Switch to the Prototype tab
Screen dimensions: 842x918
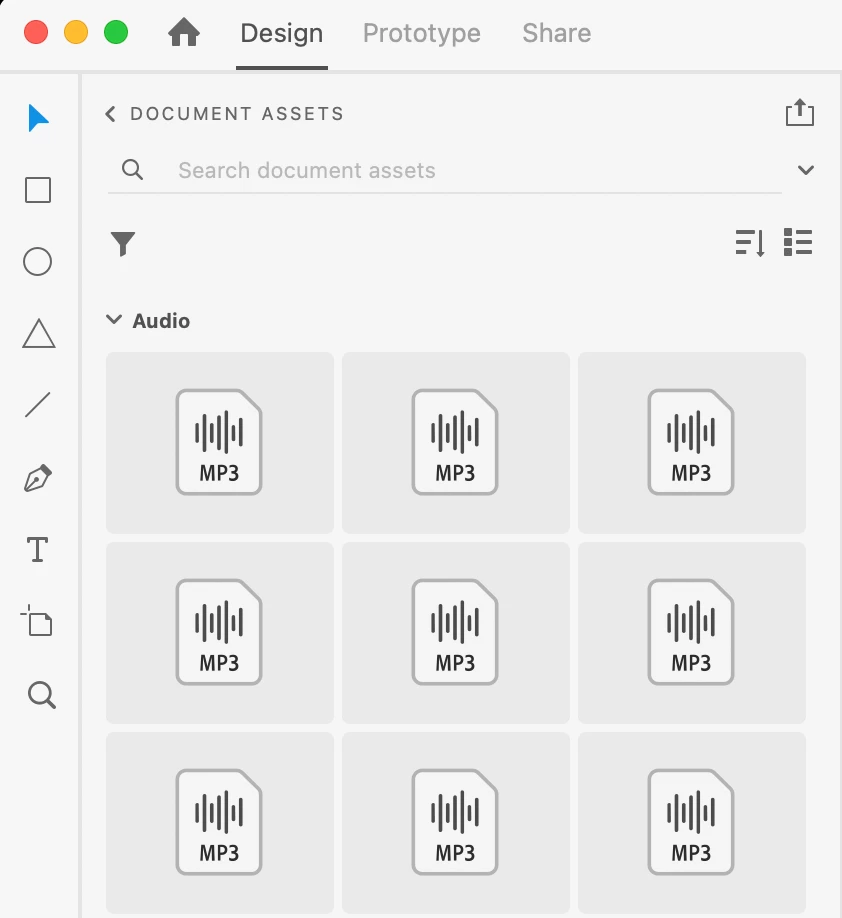pyautogui.click(x=421, y=33)
